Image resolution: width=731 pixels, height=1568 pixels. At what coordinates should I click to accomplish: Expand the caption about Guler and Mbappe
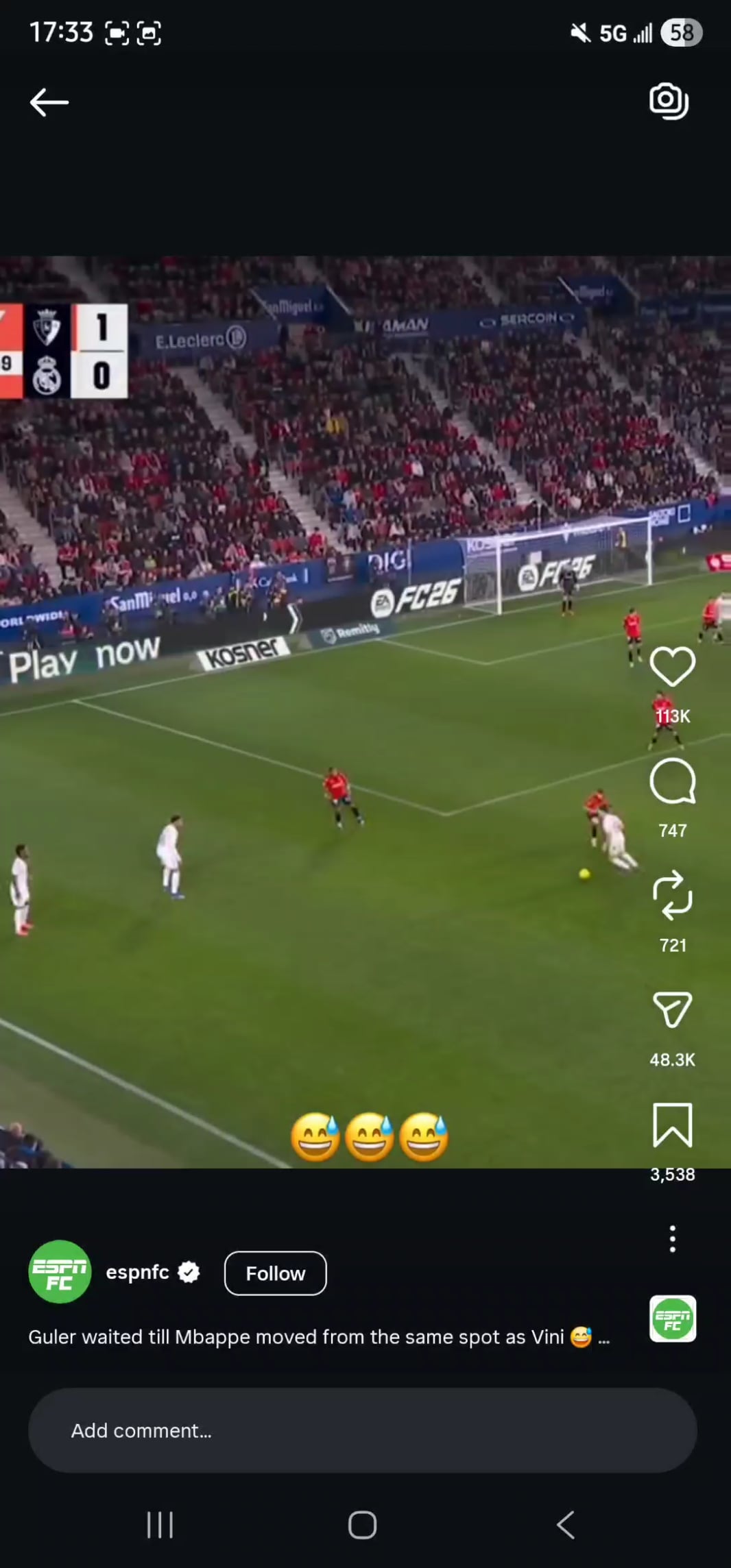point(603,1338)
